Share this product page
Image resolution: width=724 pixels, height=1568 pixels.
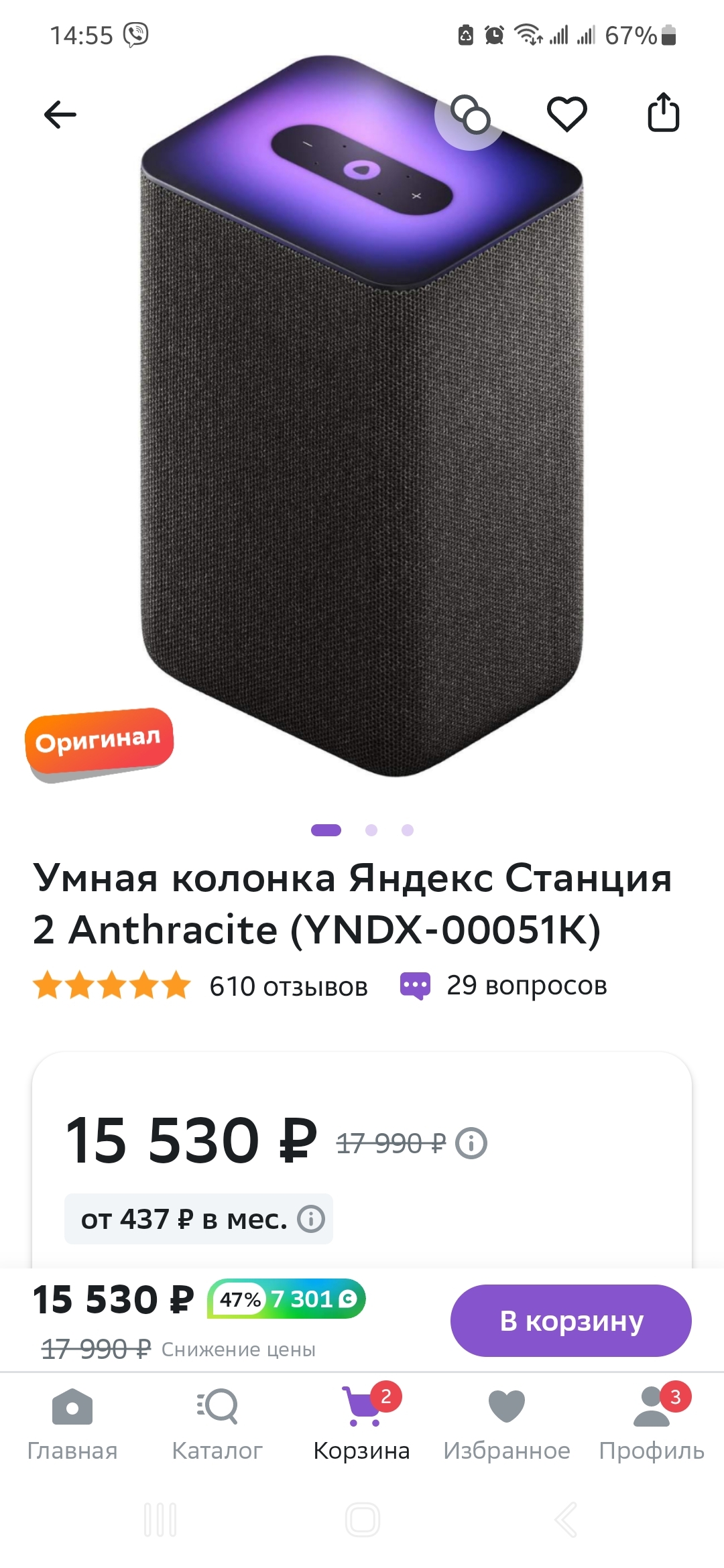pos(663,113)
